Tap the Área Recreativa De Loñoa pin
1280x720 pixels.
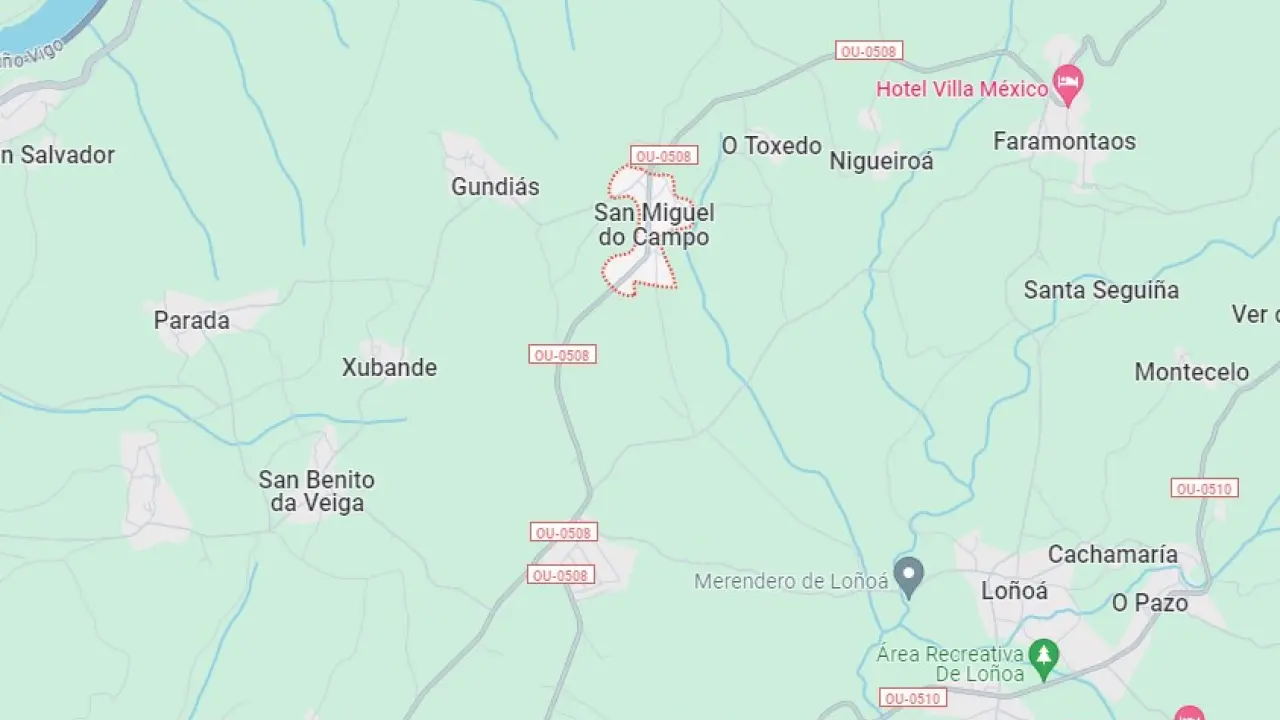click(1044, 657)
